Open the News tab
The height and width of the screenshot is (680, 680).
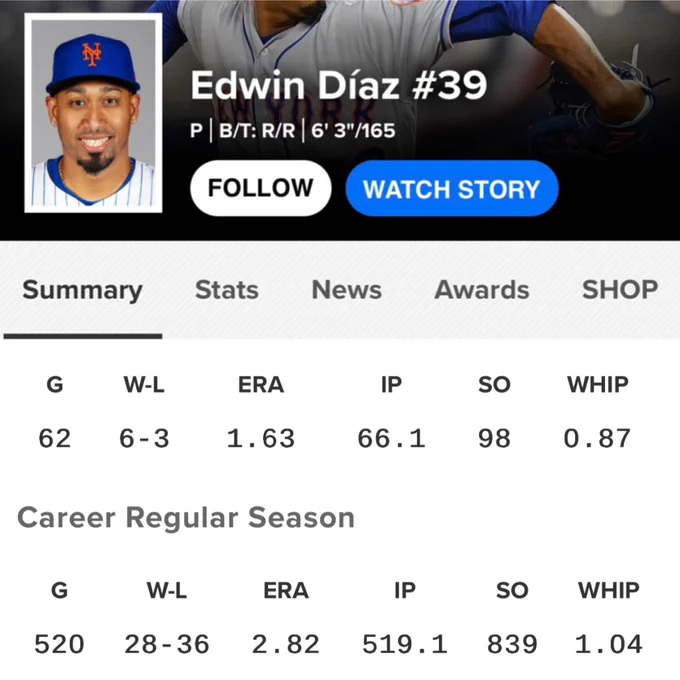click(x=347, y=290)
